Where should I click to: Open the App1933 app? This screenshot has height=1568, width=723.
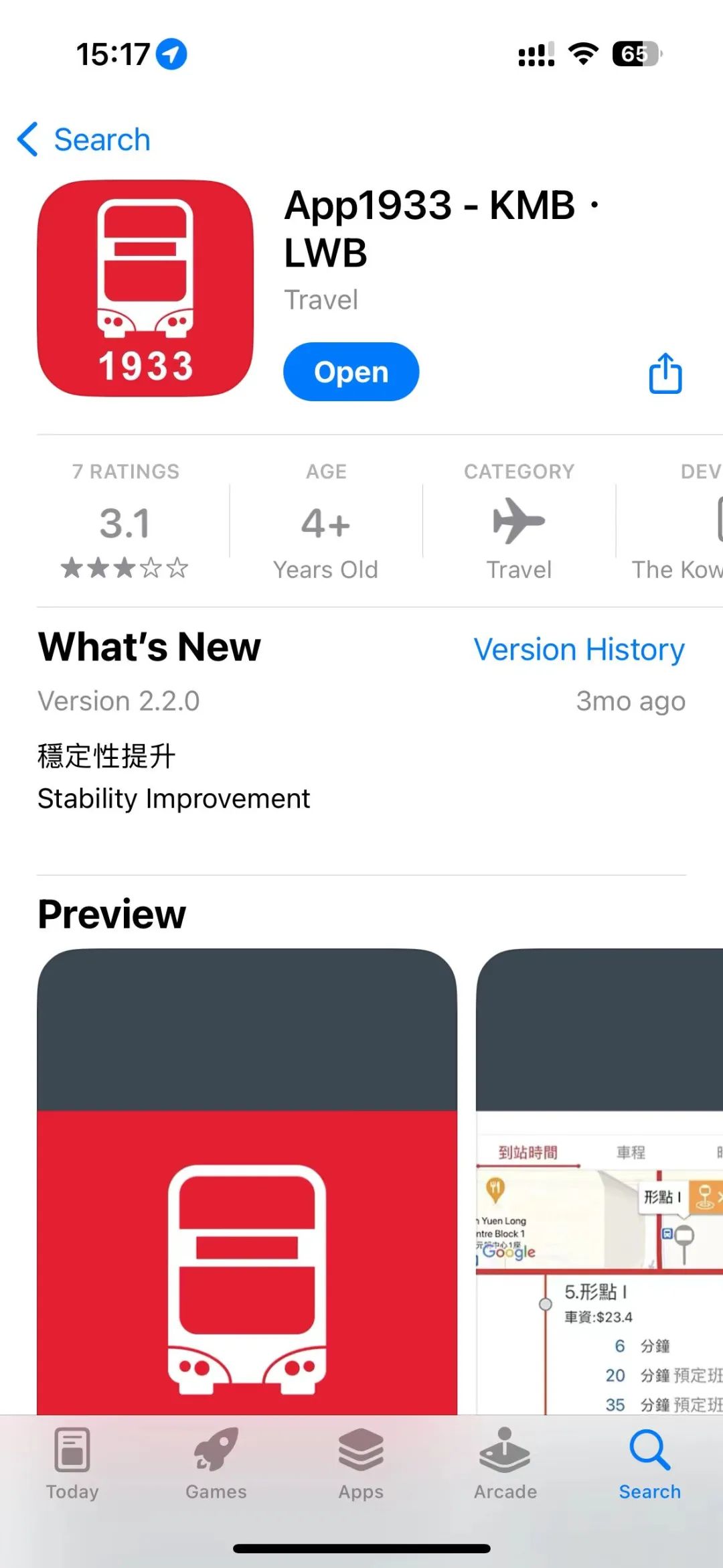coord(351,372)
